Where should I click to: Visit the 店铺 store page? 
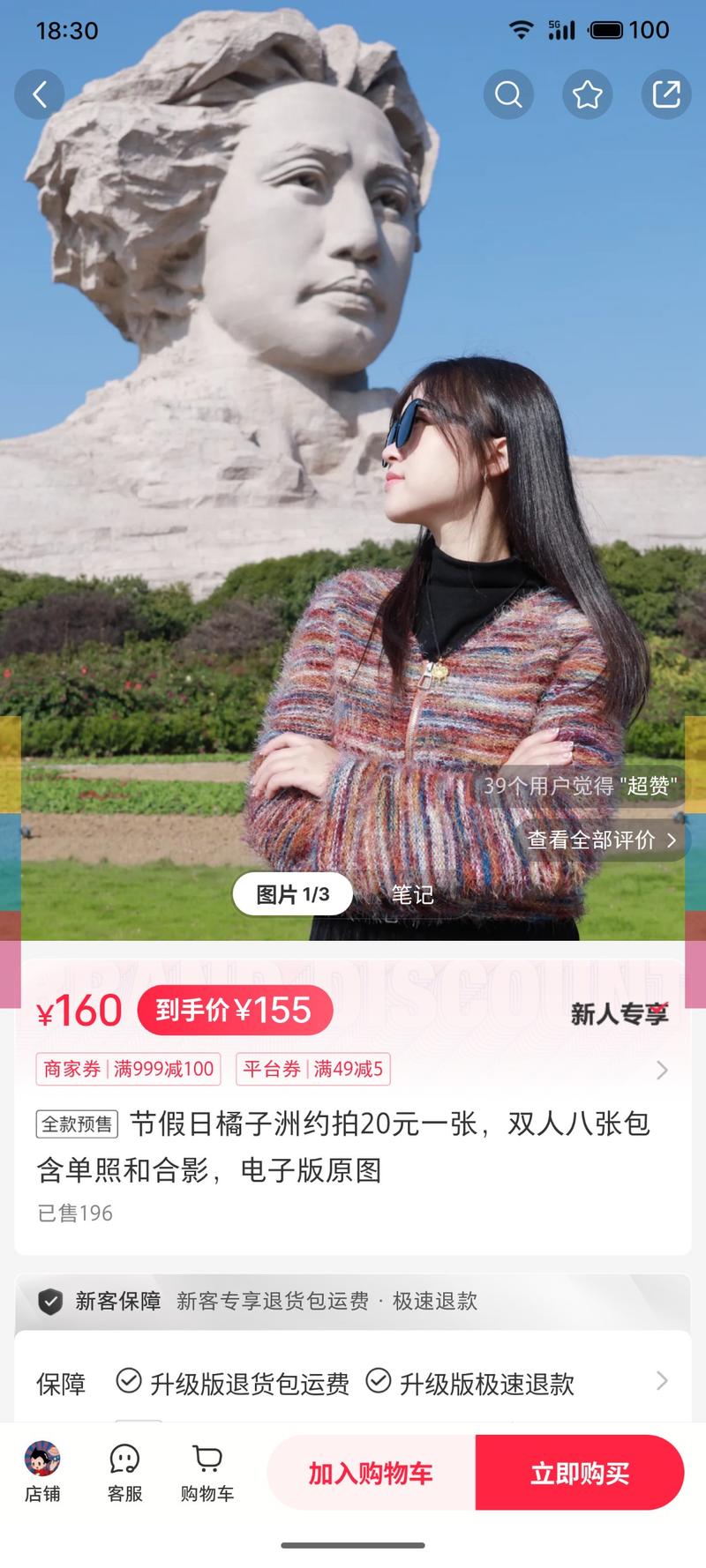tap(42, 1472)
